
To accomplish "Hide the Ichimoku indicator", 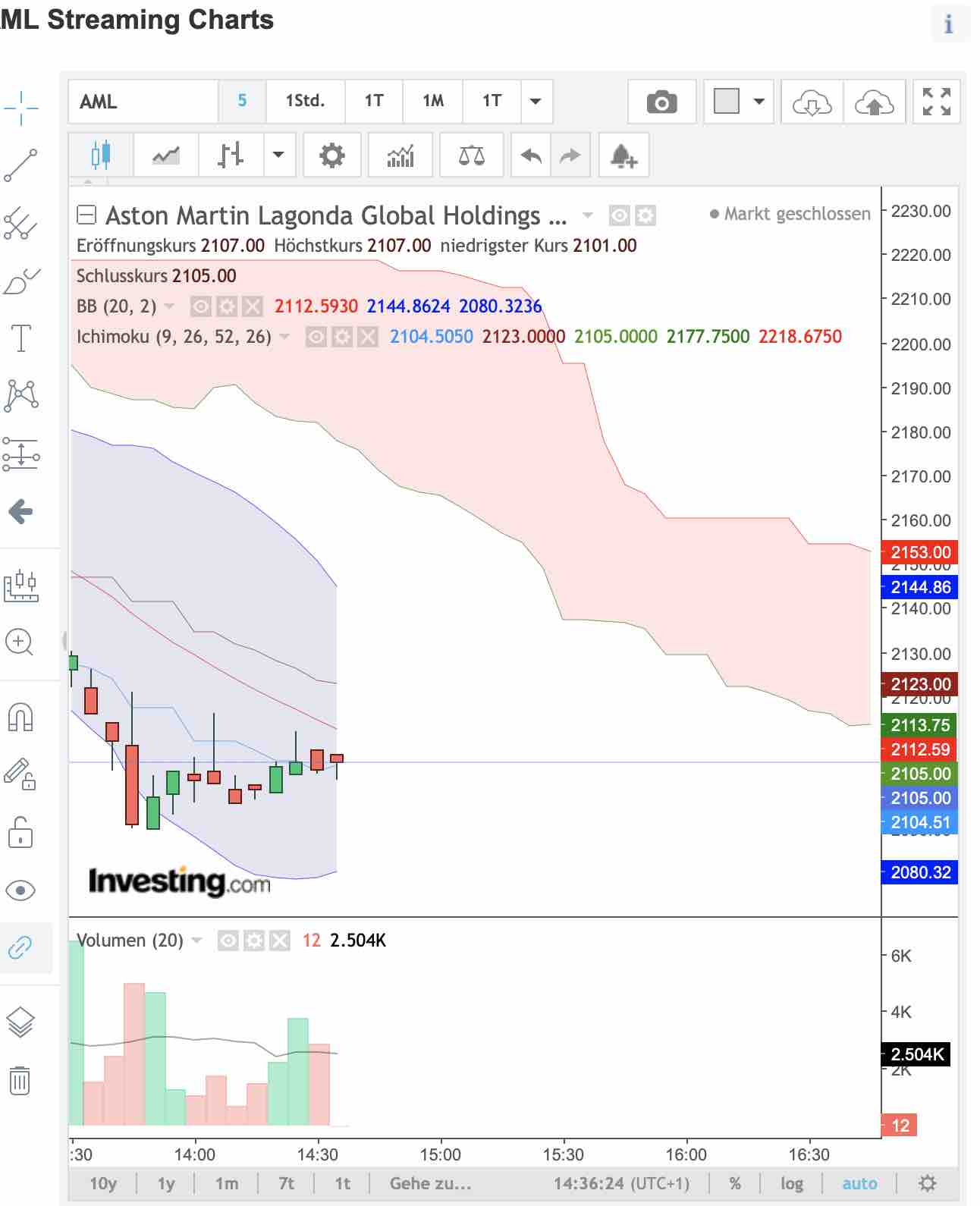I will [x=316, y=337].
